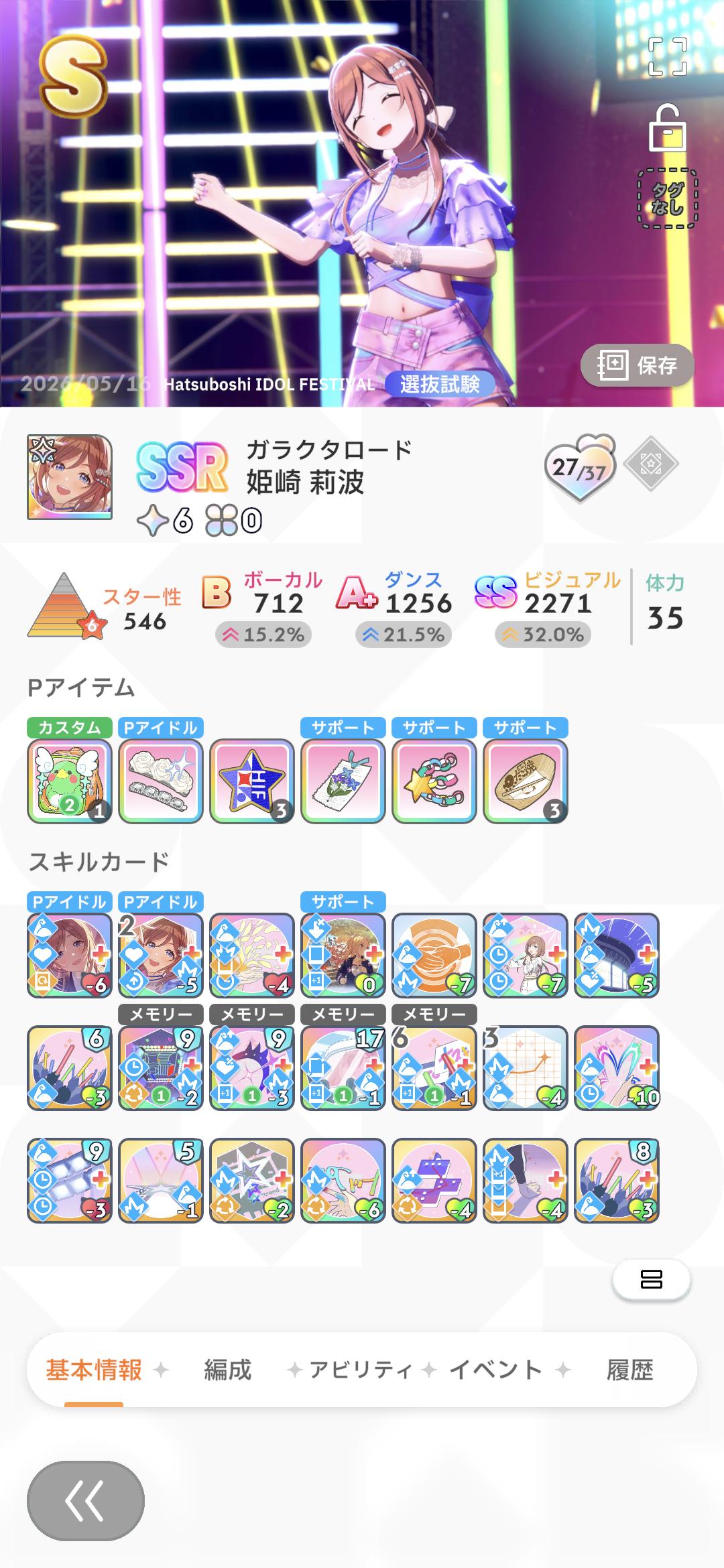The image size is (724, 1568).
Task: View the pressed flower bookmark support item
Action: [x=343, y=781]
